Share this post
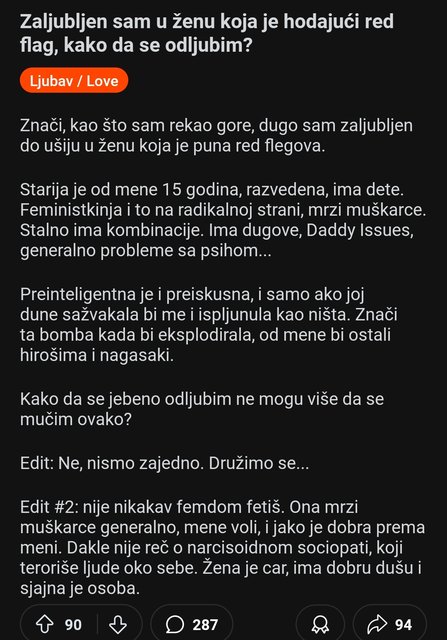This screenshot has width=447, height=640. click(x=389, y=624)
